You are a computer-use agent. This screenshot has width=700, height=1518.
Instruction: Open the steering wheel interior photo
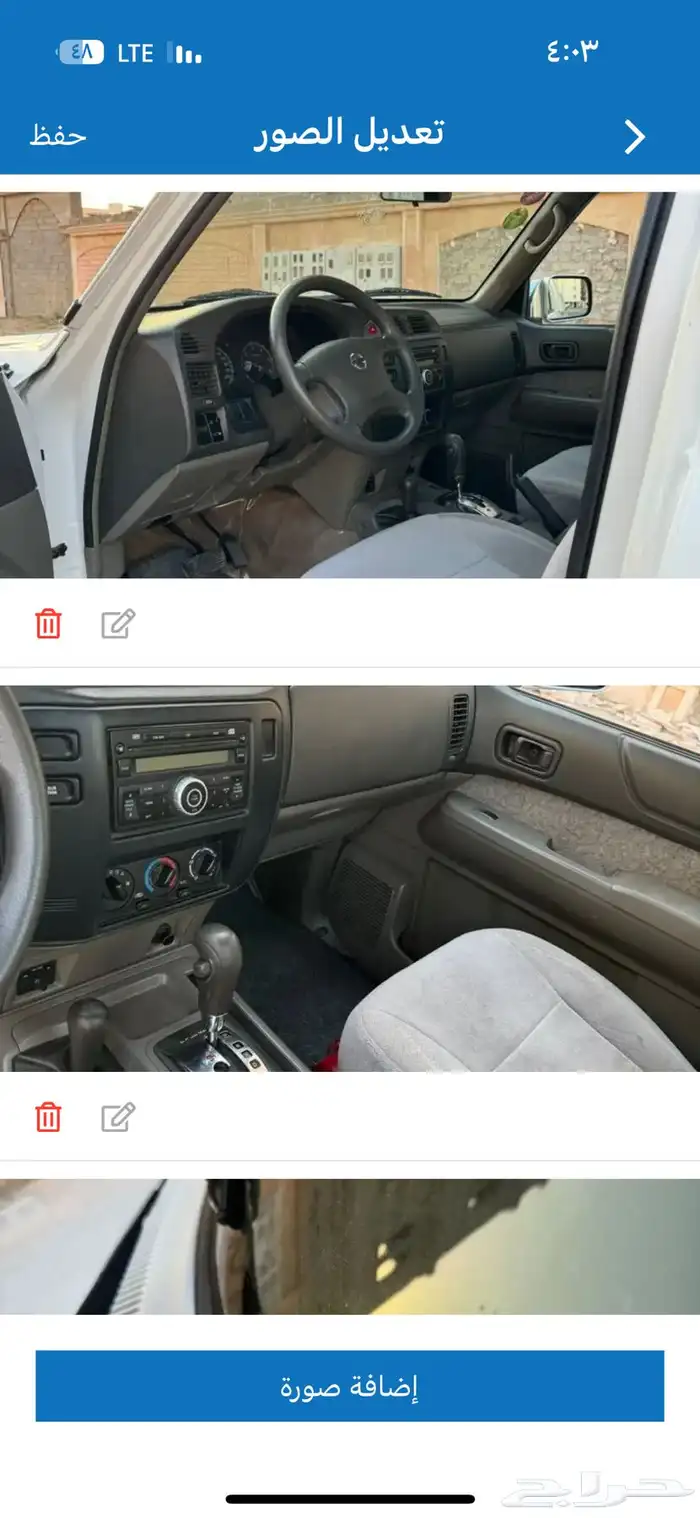tap(350, 385)
